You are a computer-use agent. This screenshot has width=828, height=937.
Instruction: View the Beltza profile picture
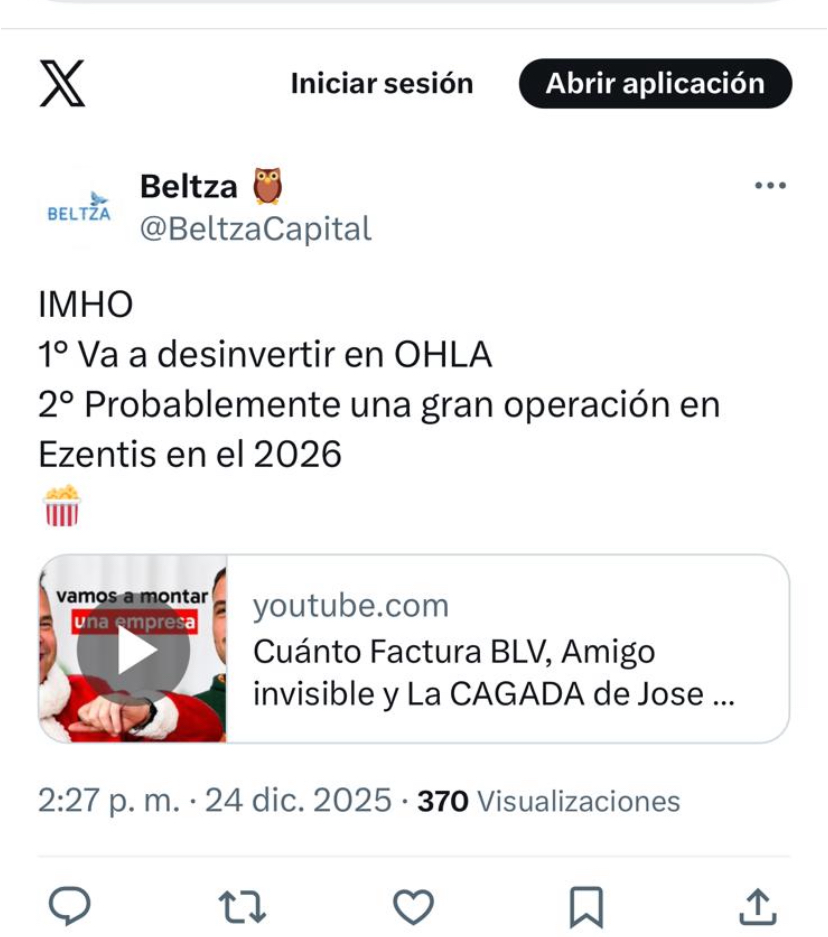(x=79, y=208)
